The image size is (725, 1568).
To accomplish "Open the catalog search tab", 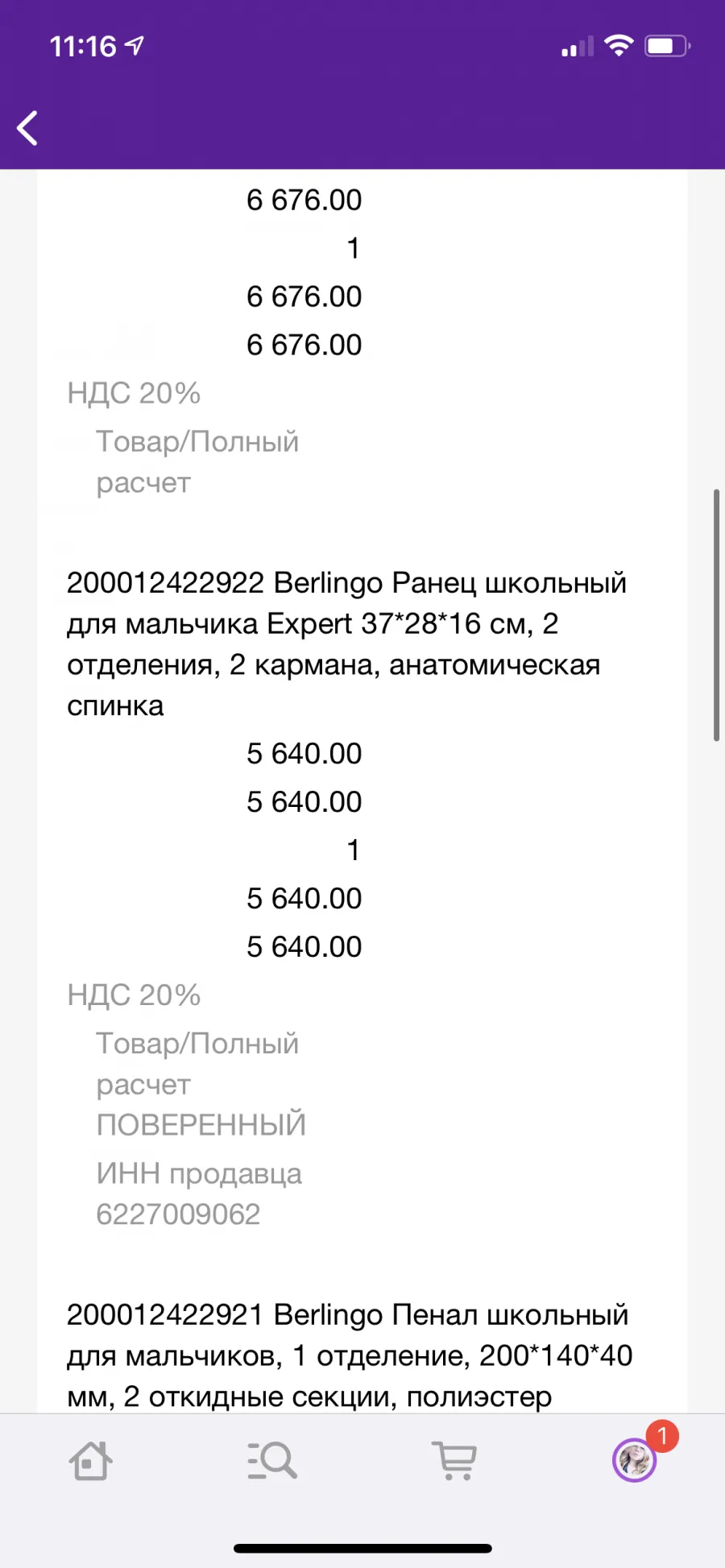I will 272,1461.
